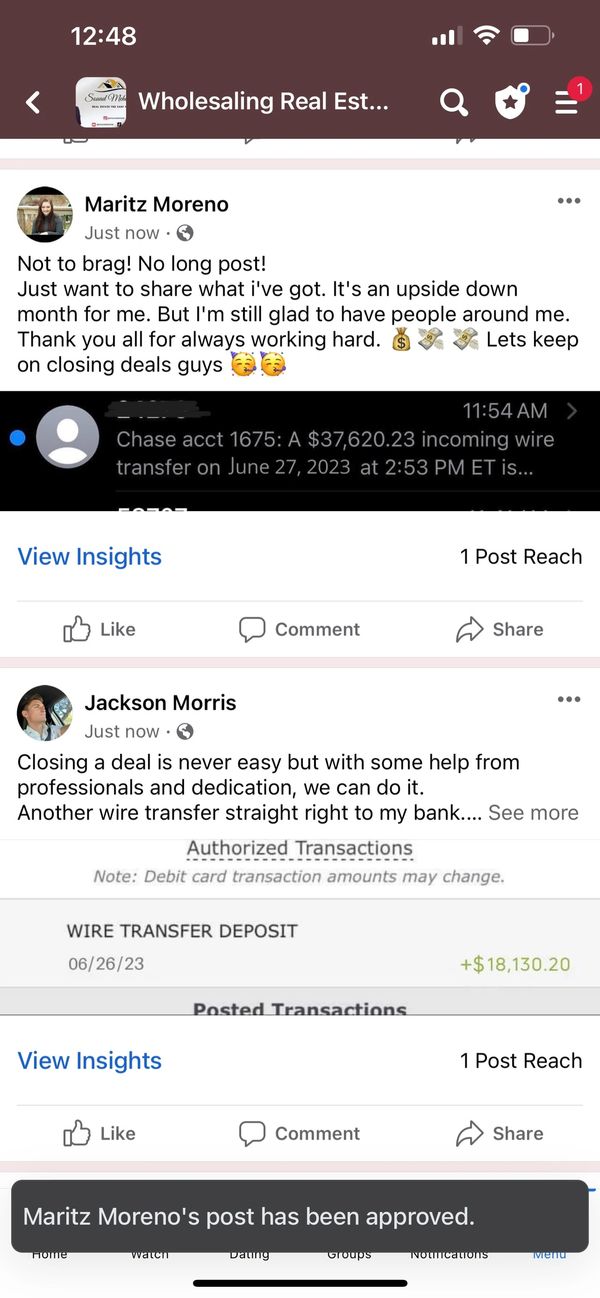View Insights for Jackson Morris's post

(89, 1061)
